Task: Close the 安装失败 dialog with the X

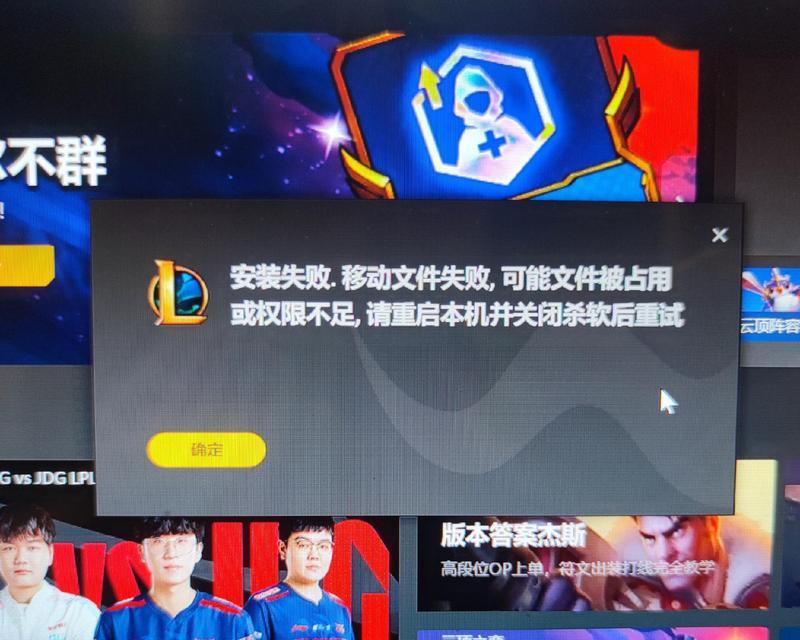Action: [719, 236]
